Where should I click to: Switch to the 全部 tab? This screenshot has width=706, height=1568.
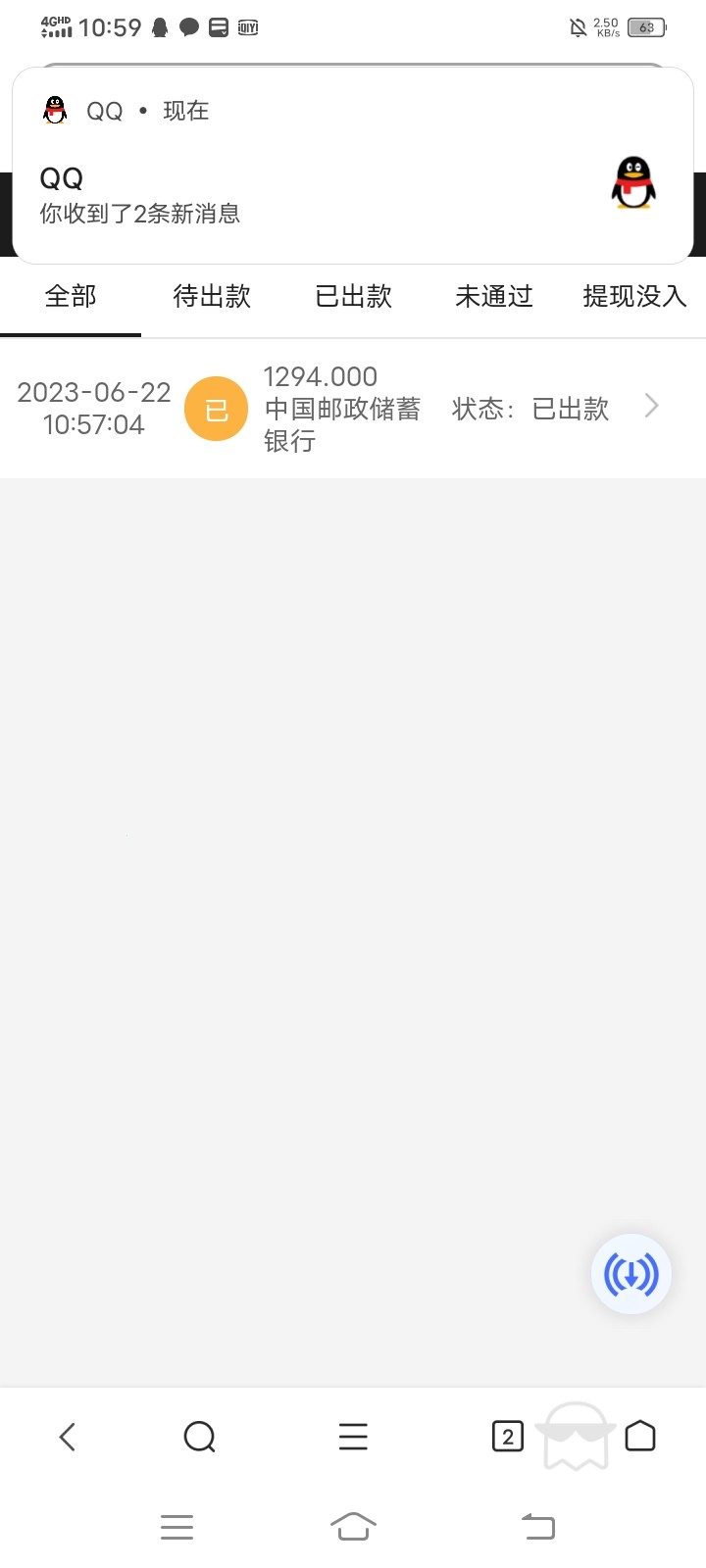coord(71,296)
